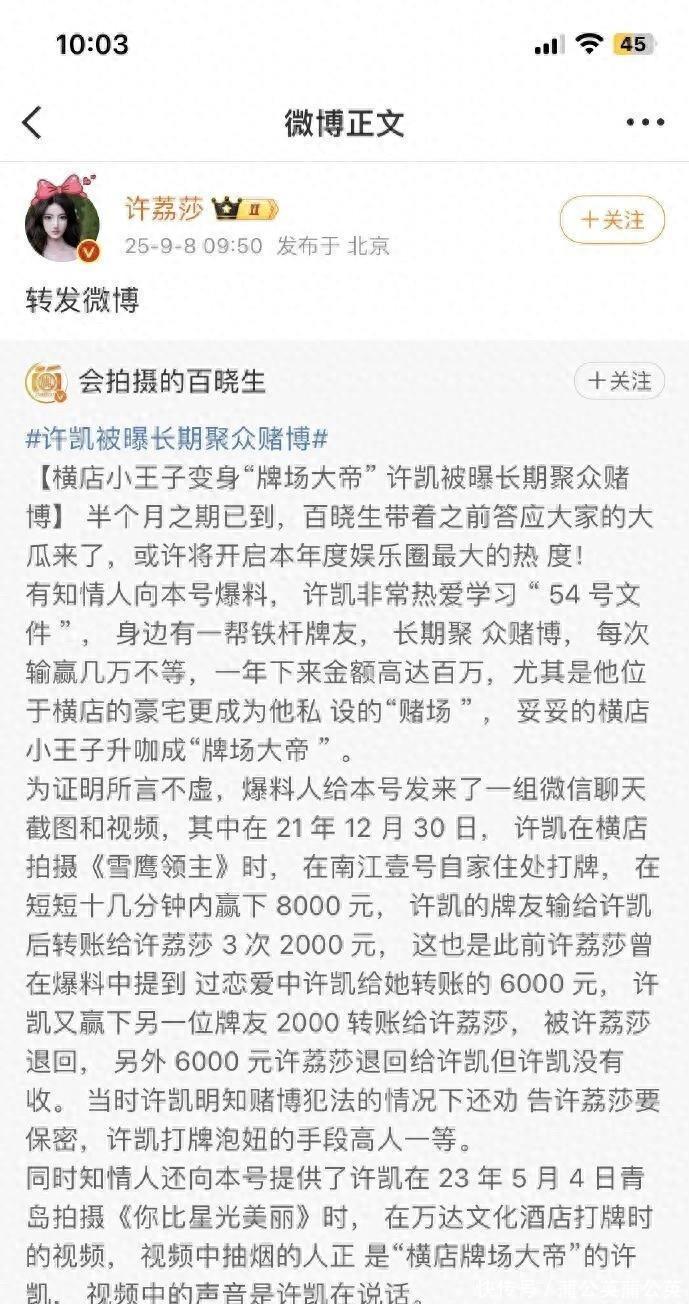Image resolution: width=689 pixels, height=1304 pixels.
Task: Open 许荔莎's username link
Action: coord(164,208)
